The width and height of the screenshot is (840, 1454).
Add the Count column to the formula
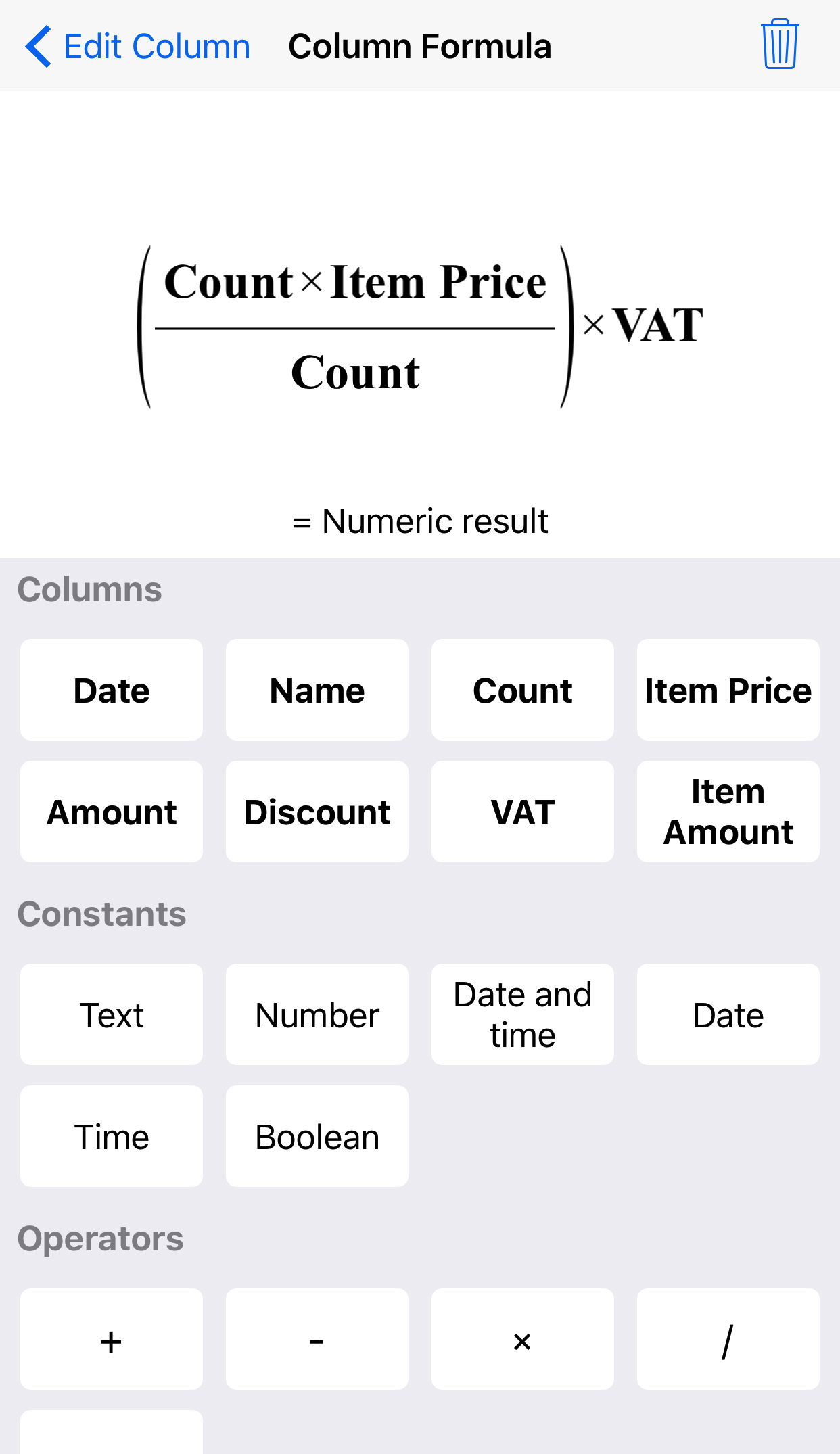[522, 690]
